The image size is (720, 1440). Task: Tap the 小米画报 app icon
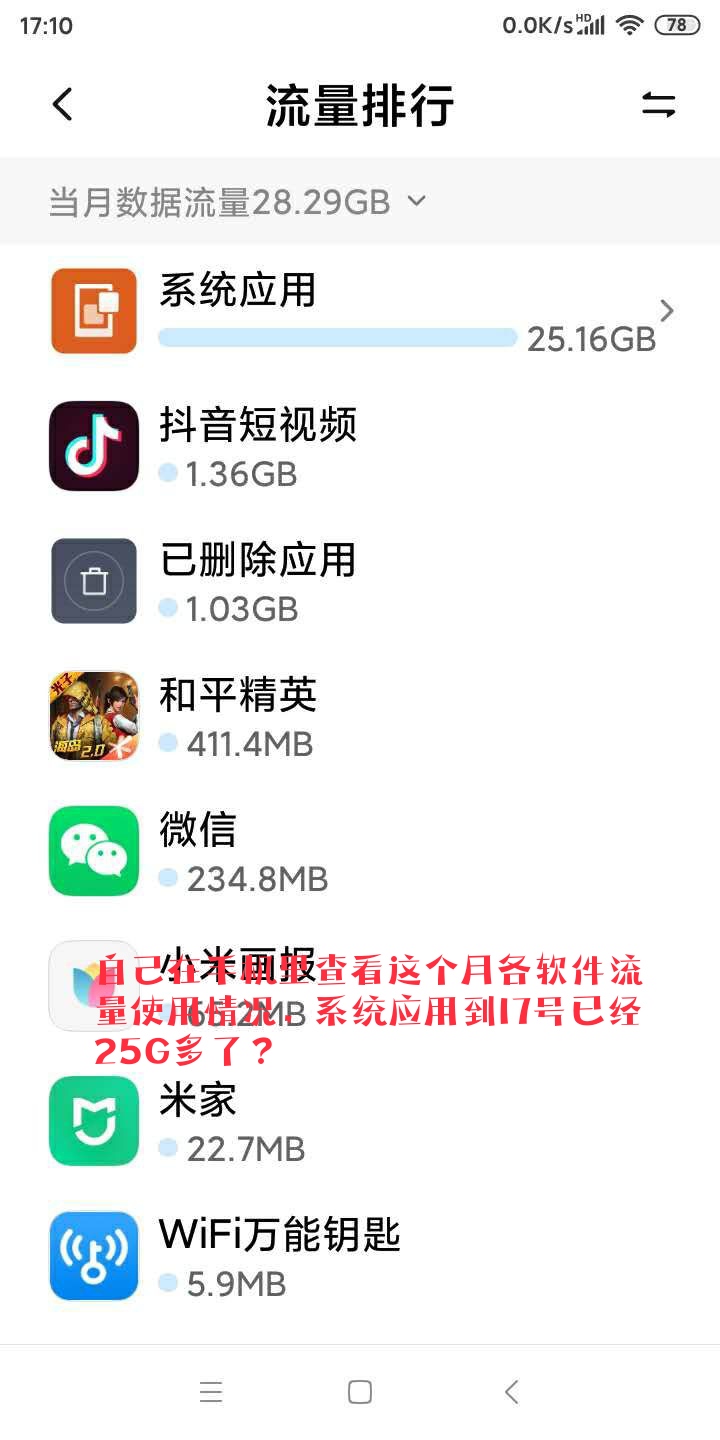coord(93,985)
